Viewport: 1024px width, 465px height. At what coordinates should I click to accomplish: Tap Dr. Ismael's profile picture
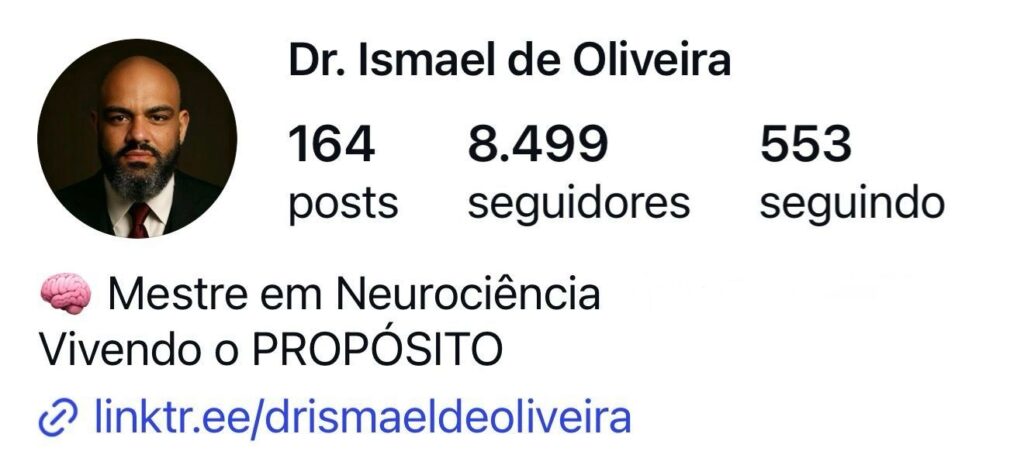(x=137, y=138)
